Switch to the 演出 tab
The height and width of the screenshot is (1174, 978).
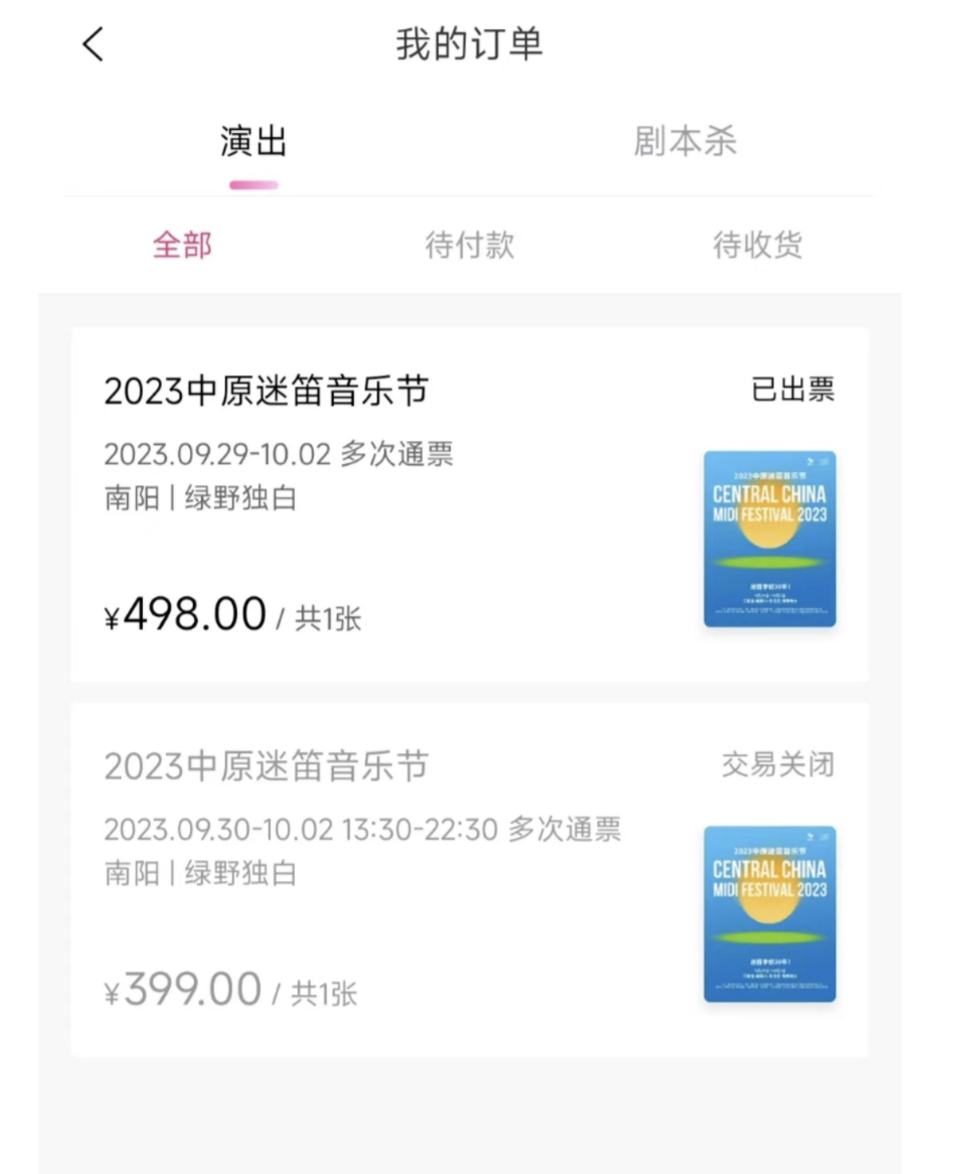point(254,142)
